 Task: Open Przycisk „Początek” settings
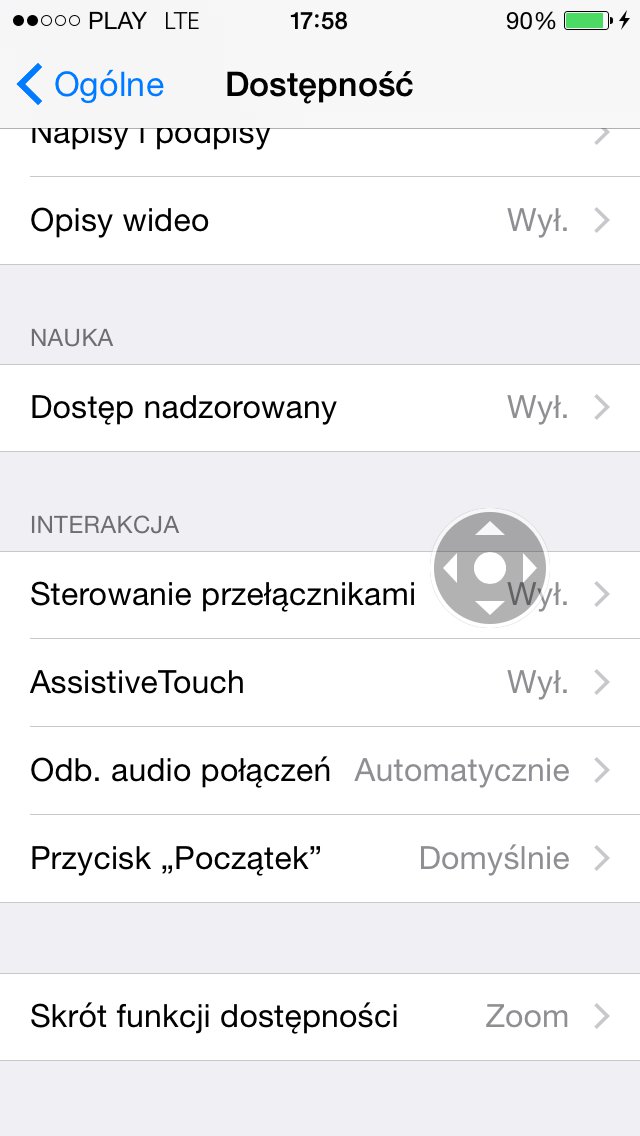click(320, 859)
